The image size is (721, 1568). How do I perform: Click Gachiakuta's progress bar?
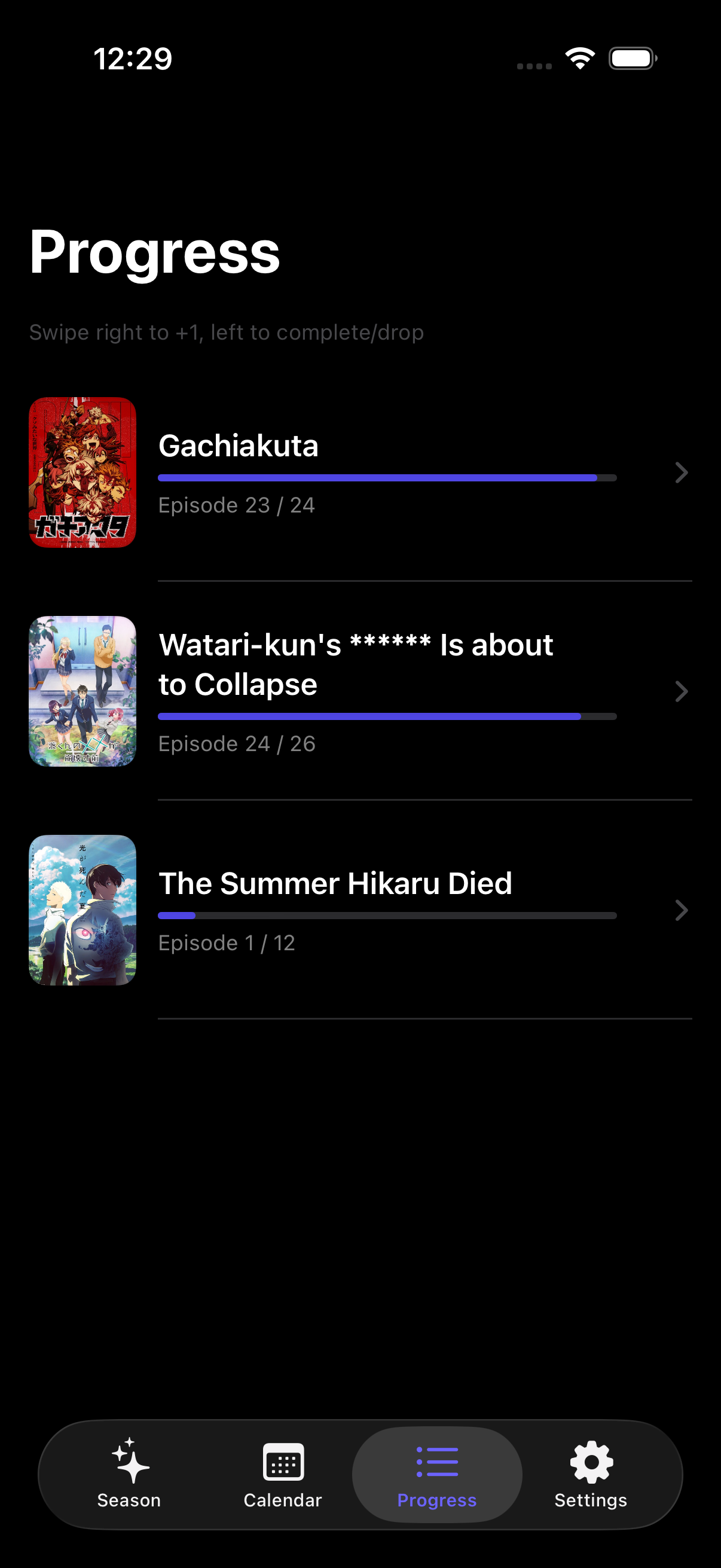pyautogui.click(x=386, y=478)
